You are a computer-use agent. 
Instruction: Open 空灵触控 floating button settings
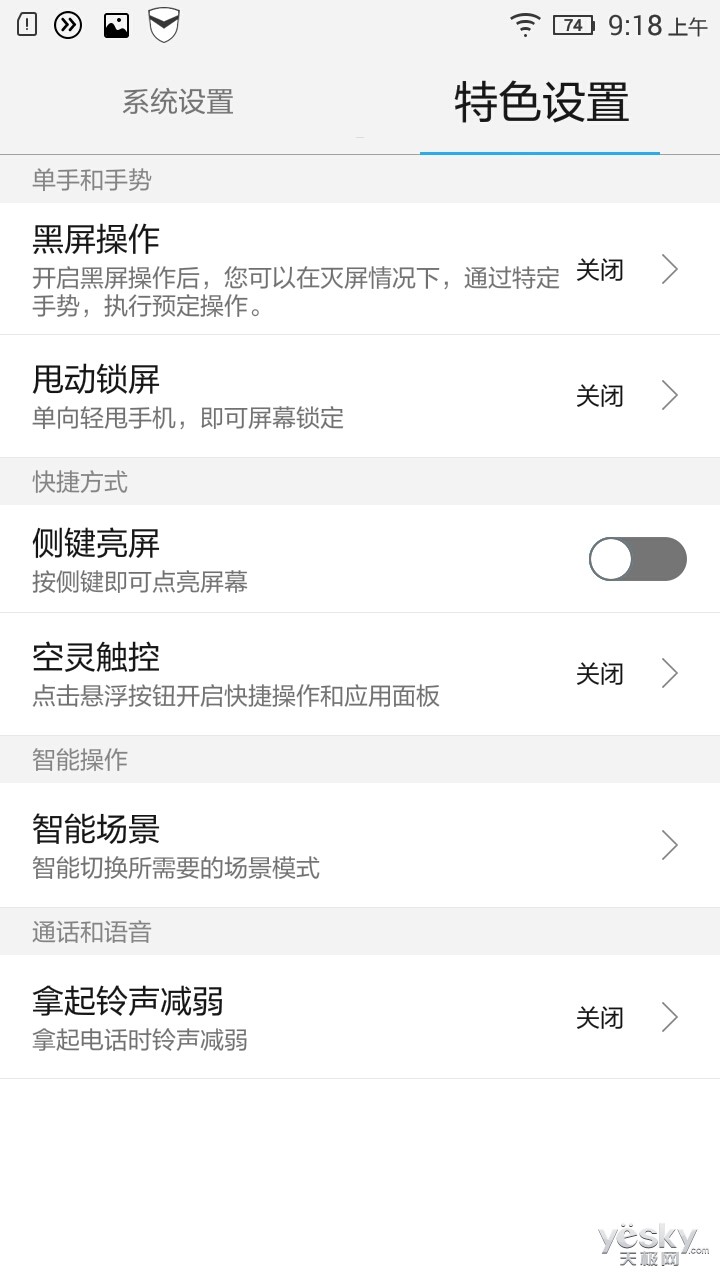point(360,674)
